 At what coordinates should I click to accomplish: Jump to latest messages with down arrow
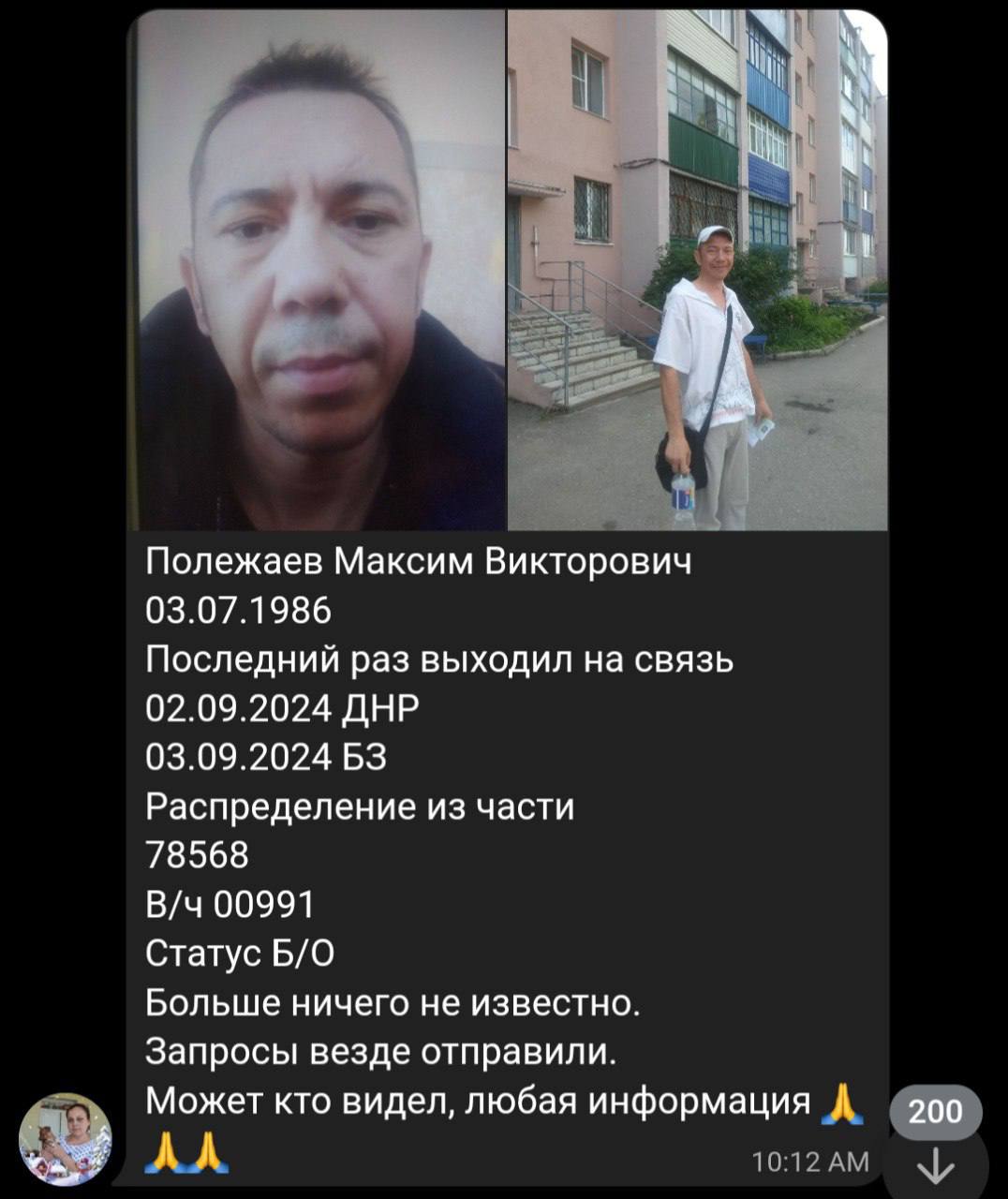point(935,1166)
